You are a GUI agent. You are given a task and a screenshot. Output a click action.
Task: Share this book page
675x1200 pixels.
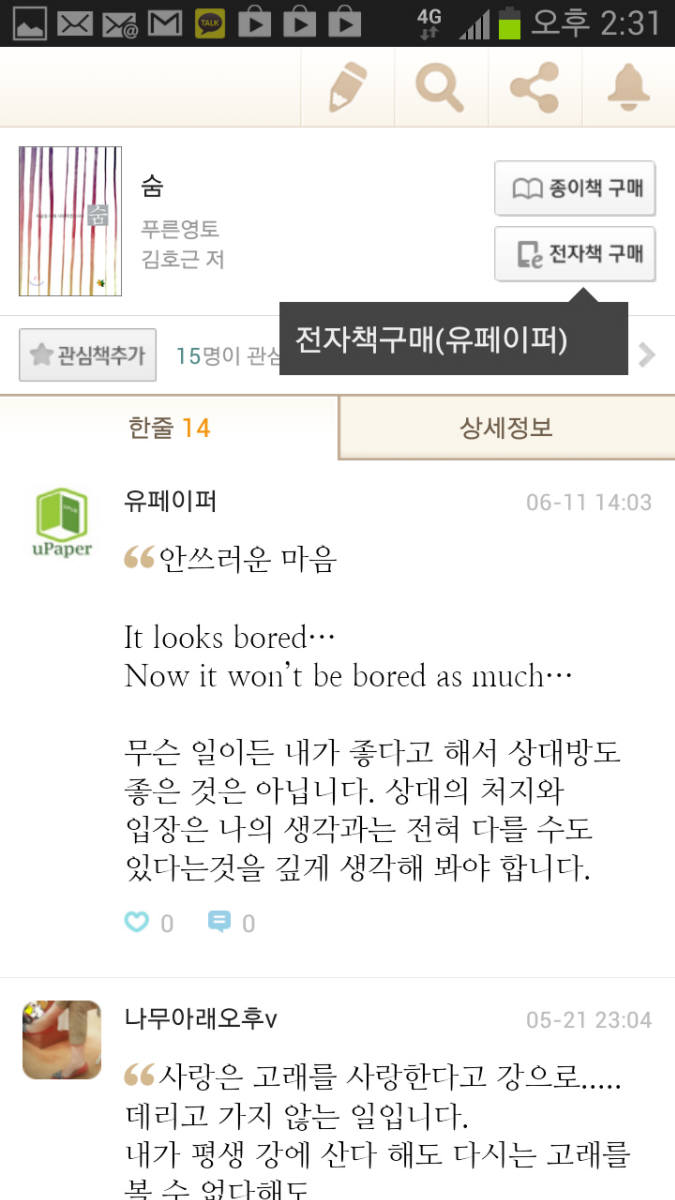coord(535,88)
